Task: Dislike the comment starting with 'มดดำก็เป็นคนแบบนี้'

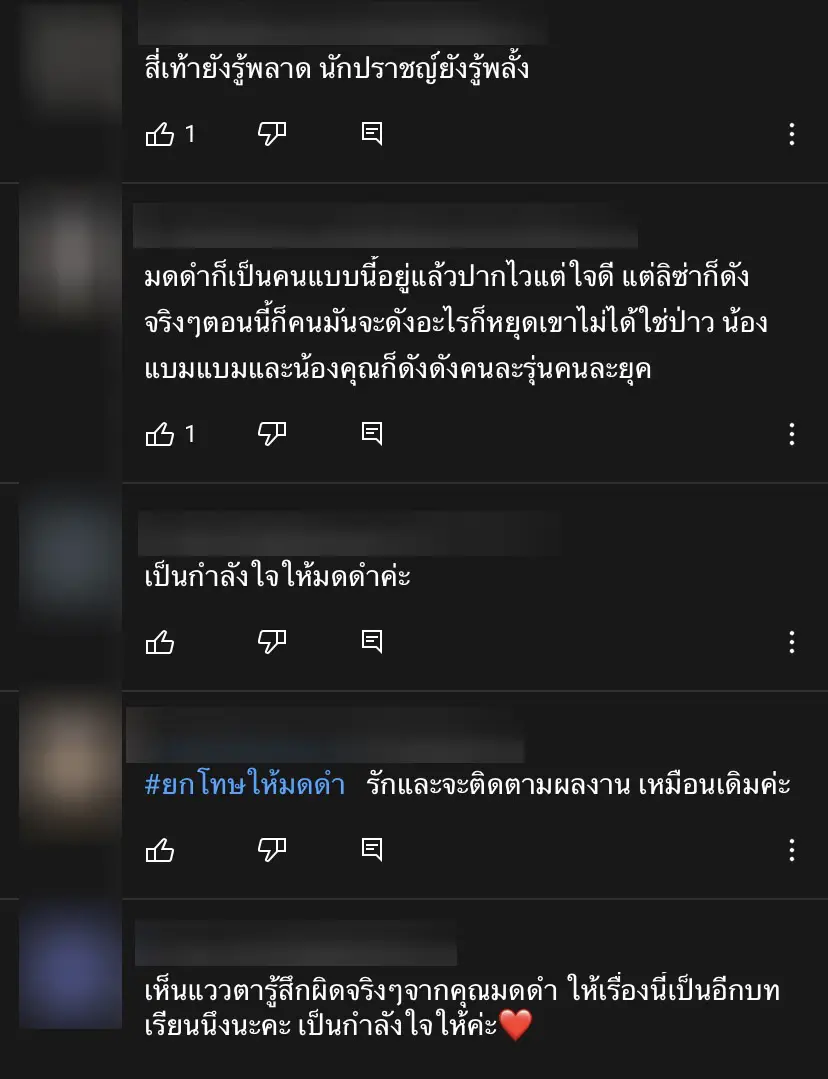Action: (272, 434)
